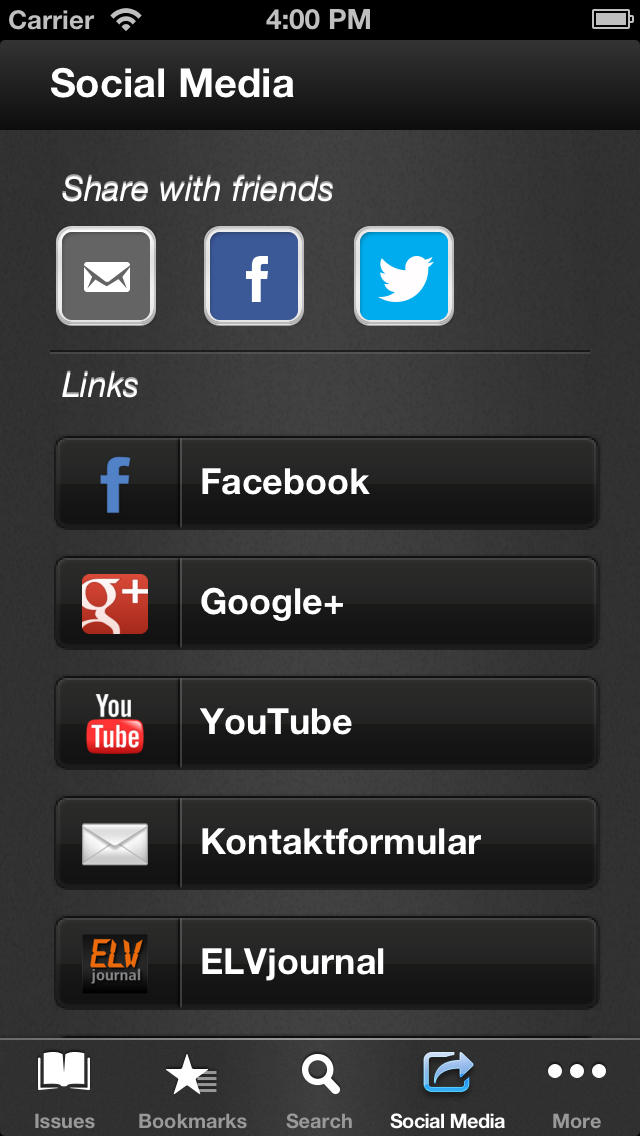The width and height of the screenshot is (640, 1136).
Task: Open the Google+ link
Action: 326,603
